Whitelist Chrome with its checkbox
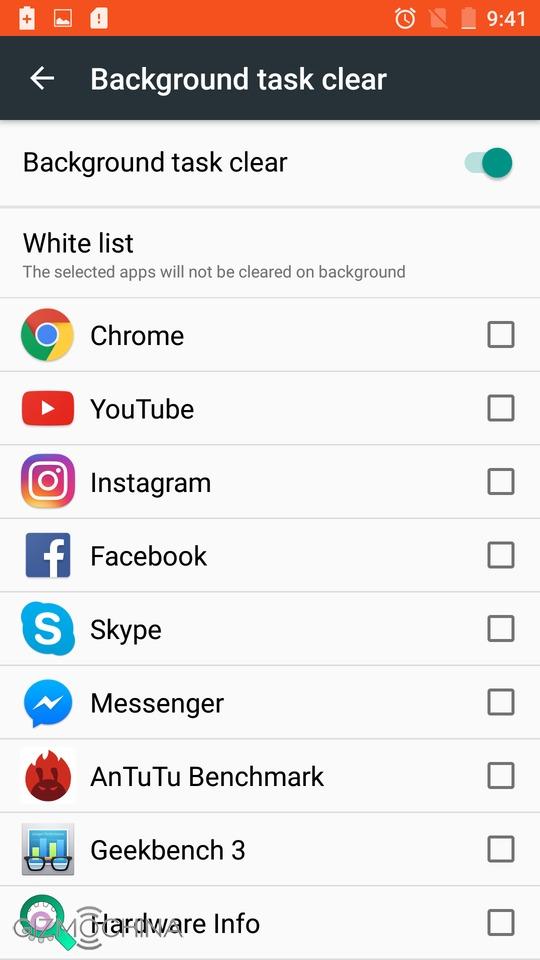Image resolution: width=540 pixels, height=960 pixels. (x=501, y=335)
